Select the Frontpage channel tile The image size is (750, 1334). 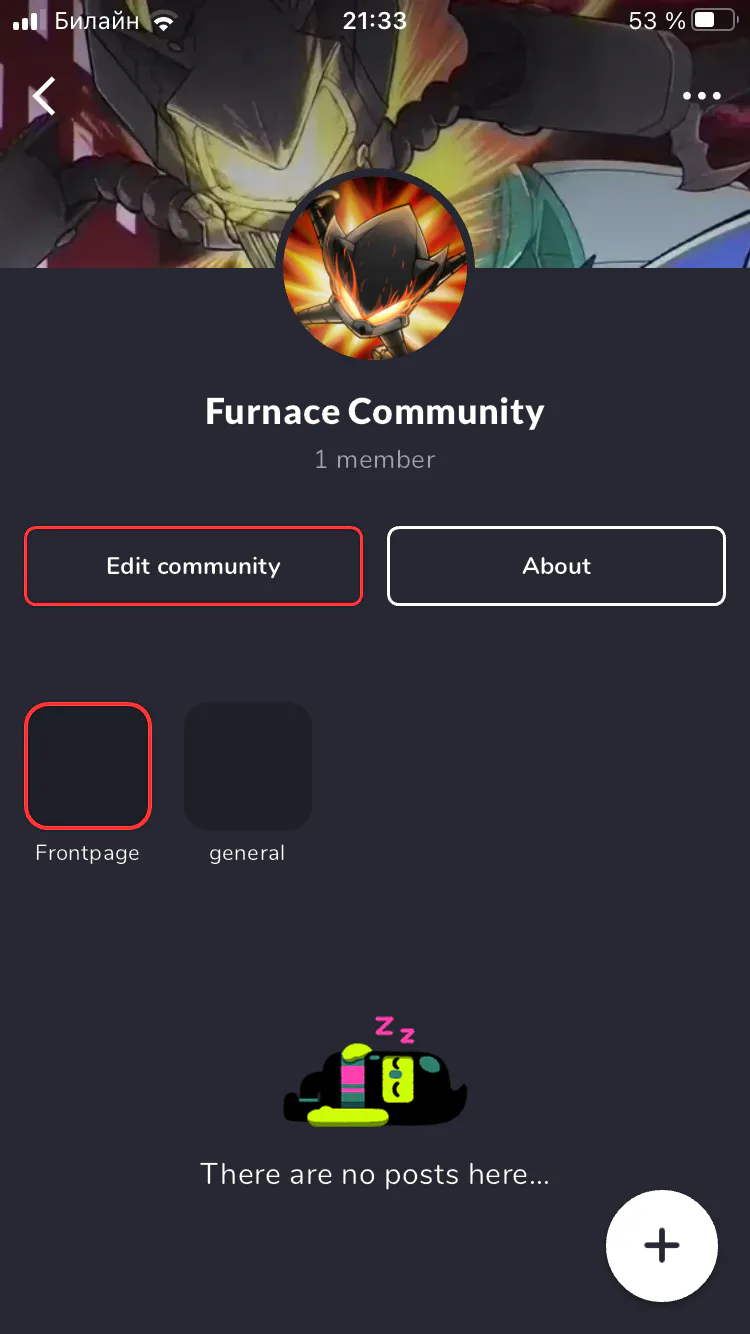click(88, 766)
